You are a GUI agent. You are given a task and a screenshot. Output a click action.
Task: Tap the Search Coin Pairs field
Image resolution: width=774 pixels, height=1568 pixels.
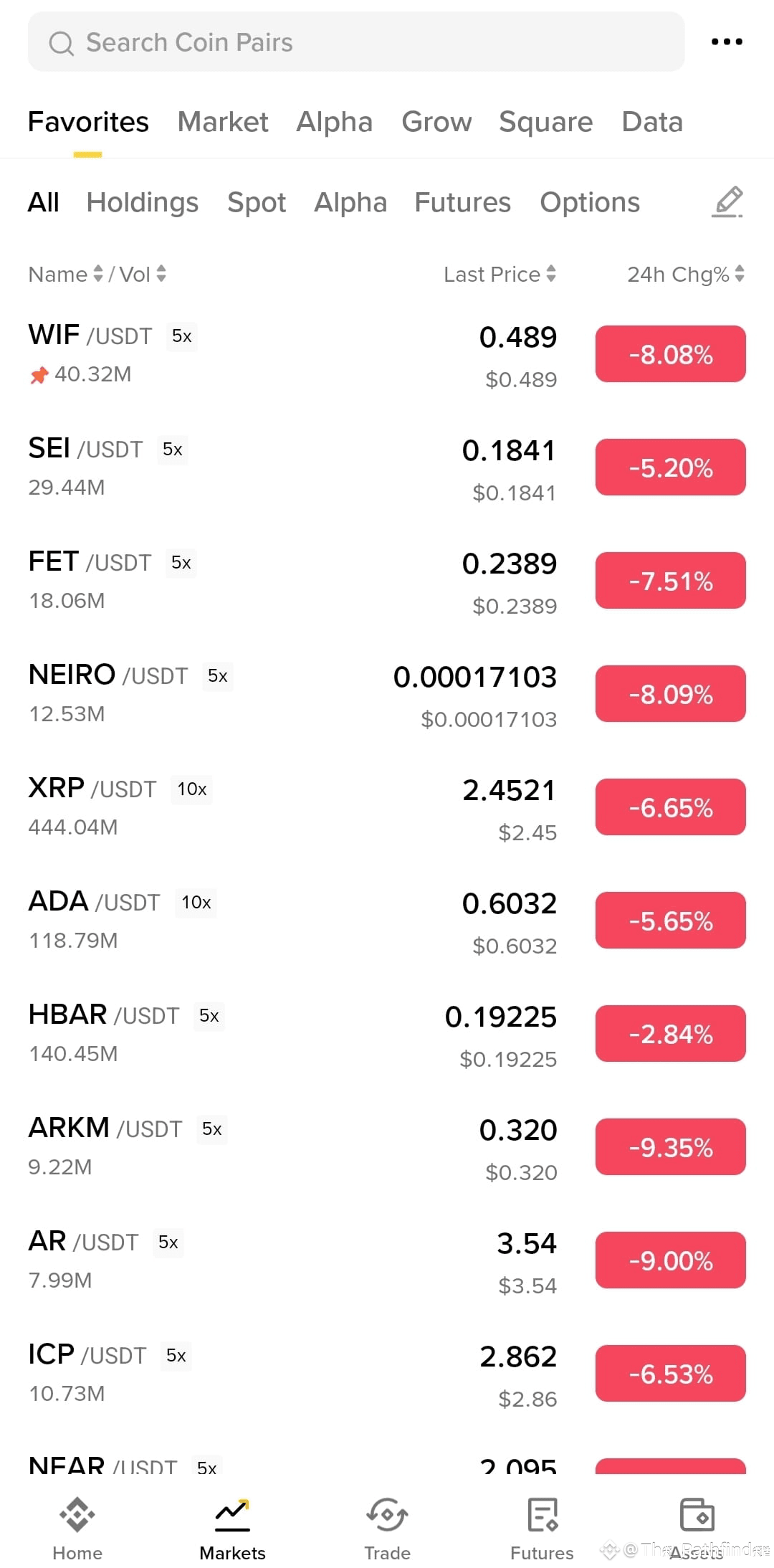356,42
